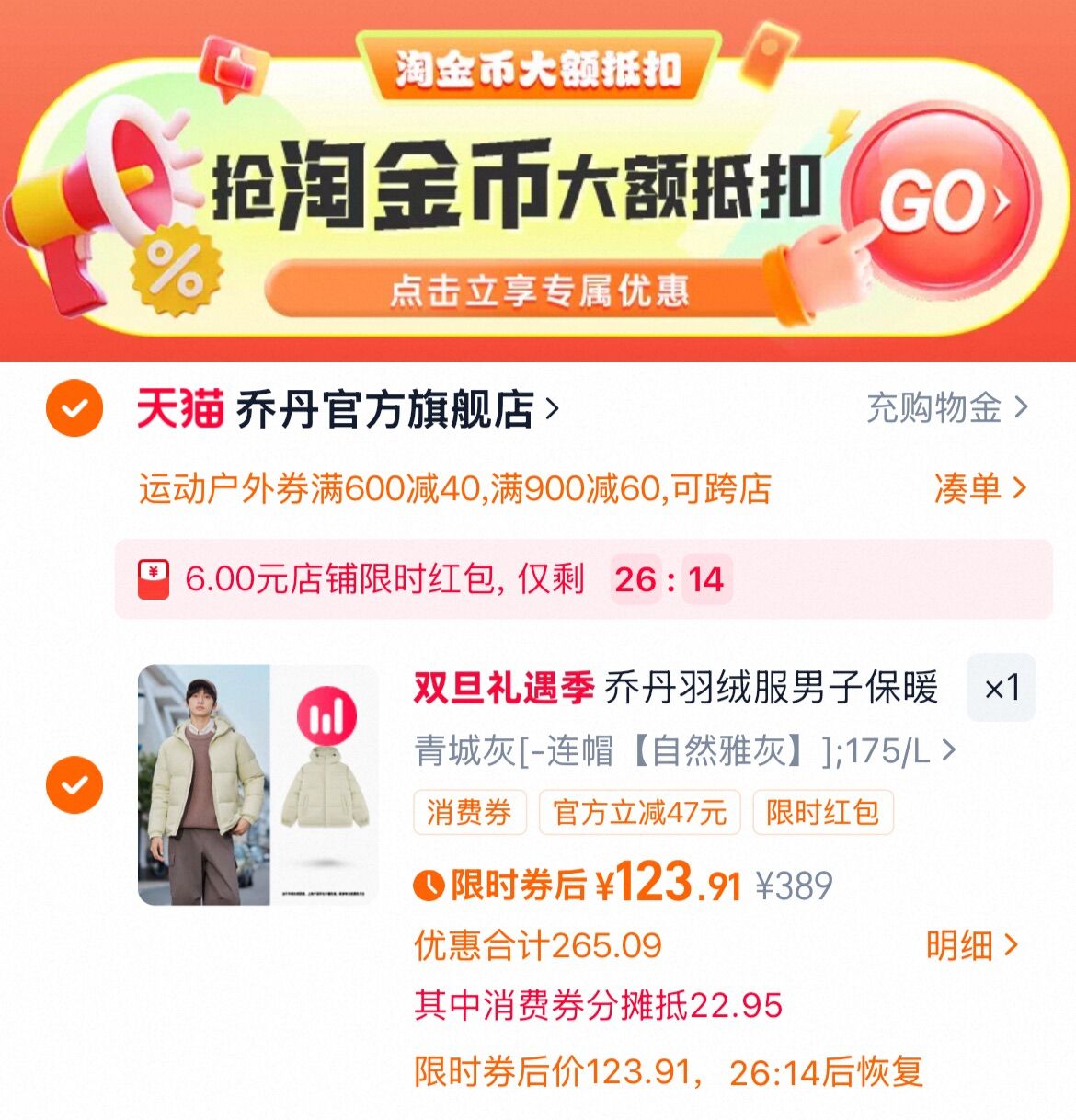The image size is (1076, 1120).
Task: Open the down jacket product image
Action: [x=258, y=784]
